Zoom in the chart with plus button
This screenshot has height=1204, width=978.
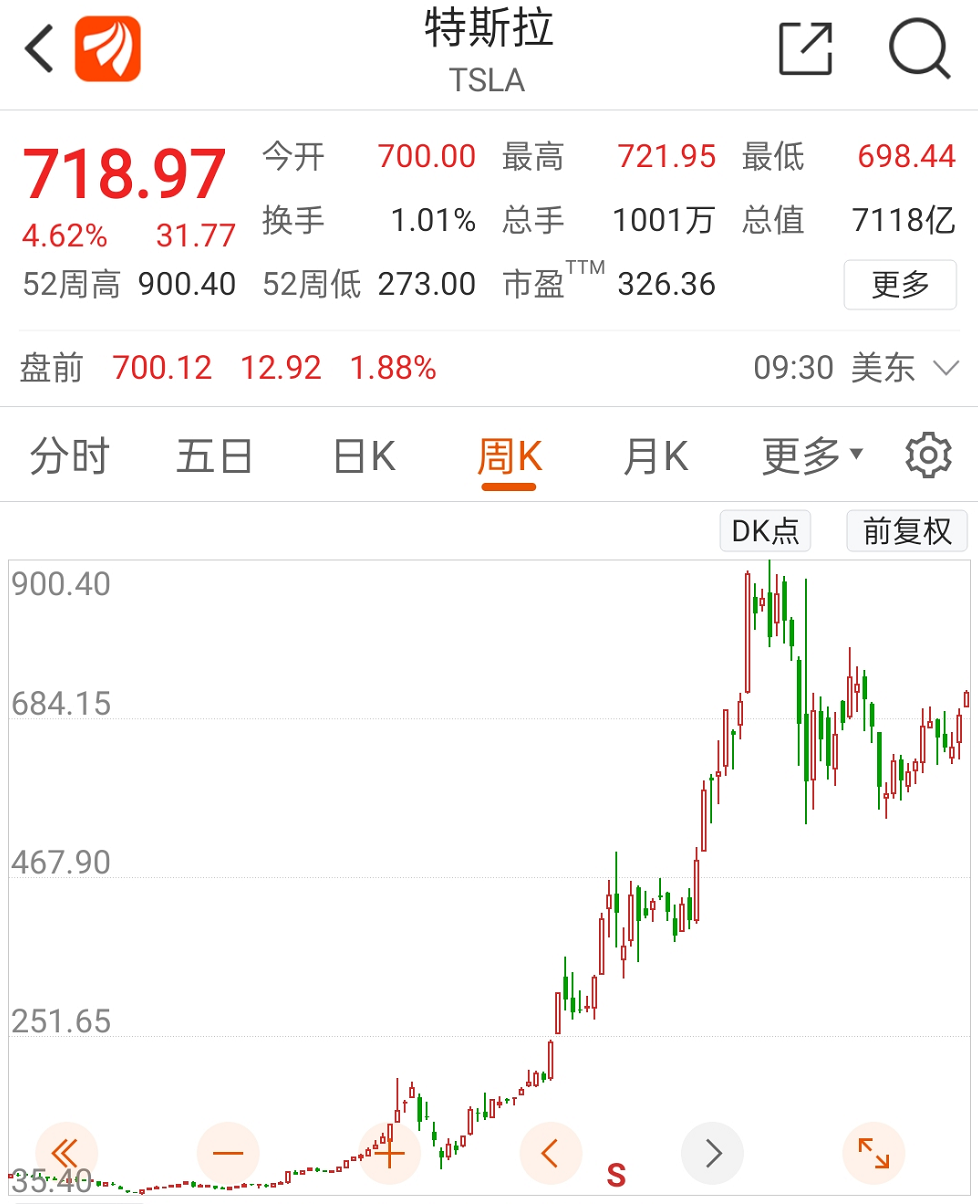(x=389, y=1154)
